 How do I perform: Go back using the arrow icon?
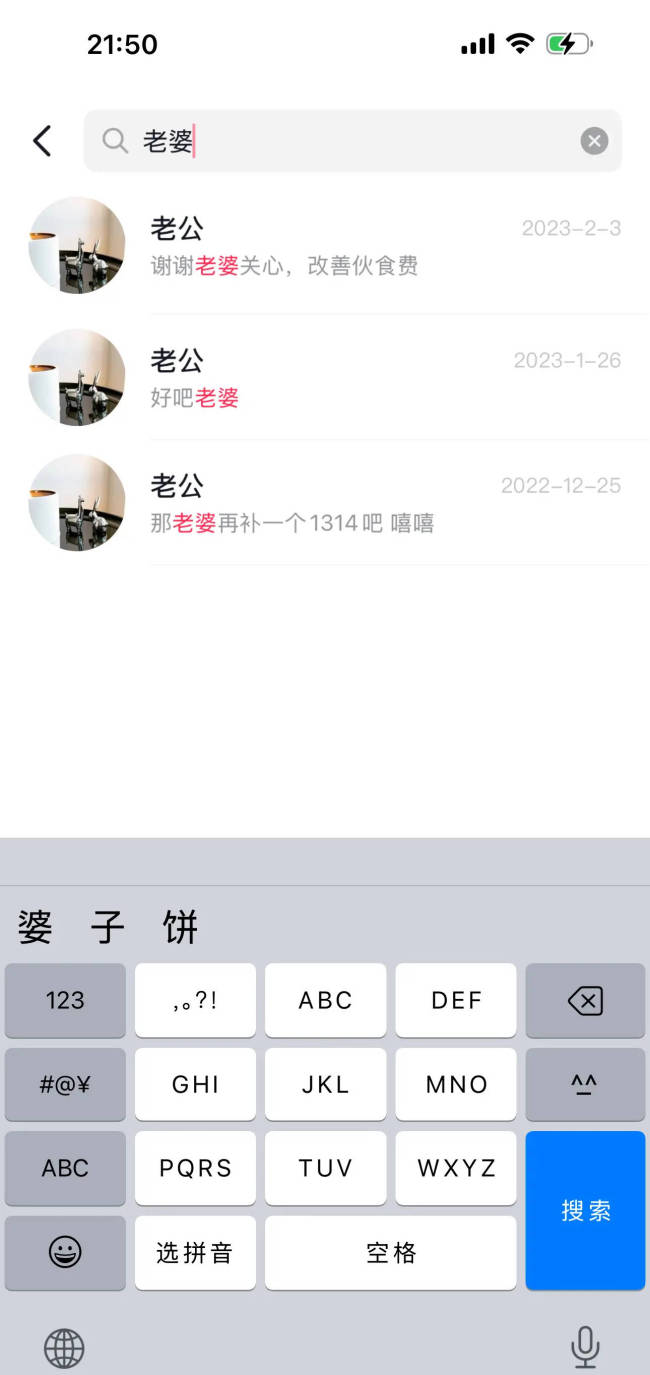[42, 141]
